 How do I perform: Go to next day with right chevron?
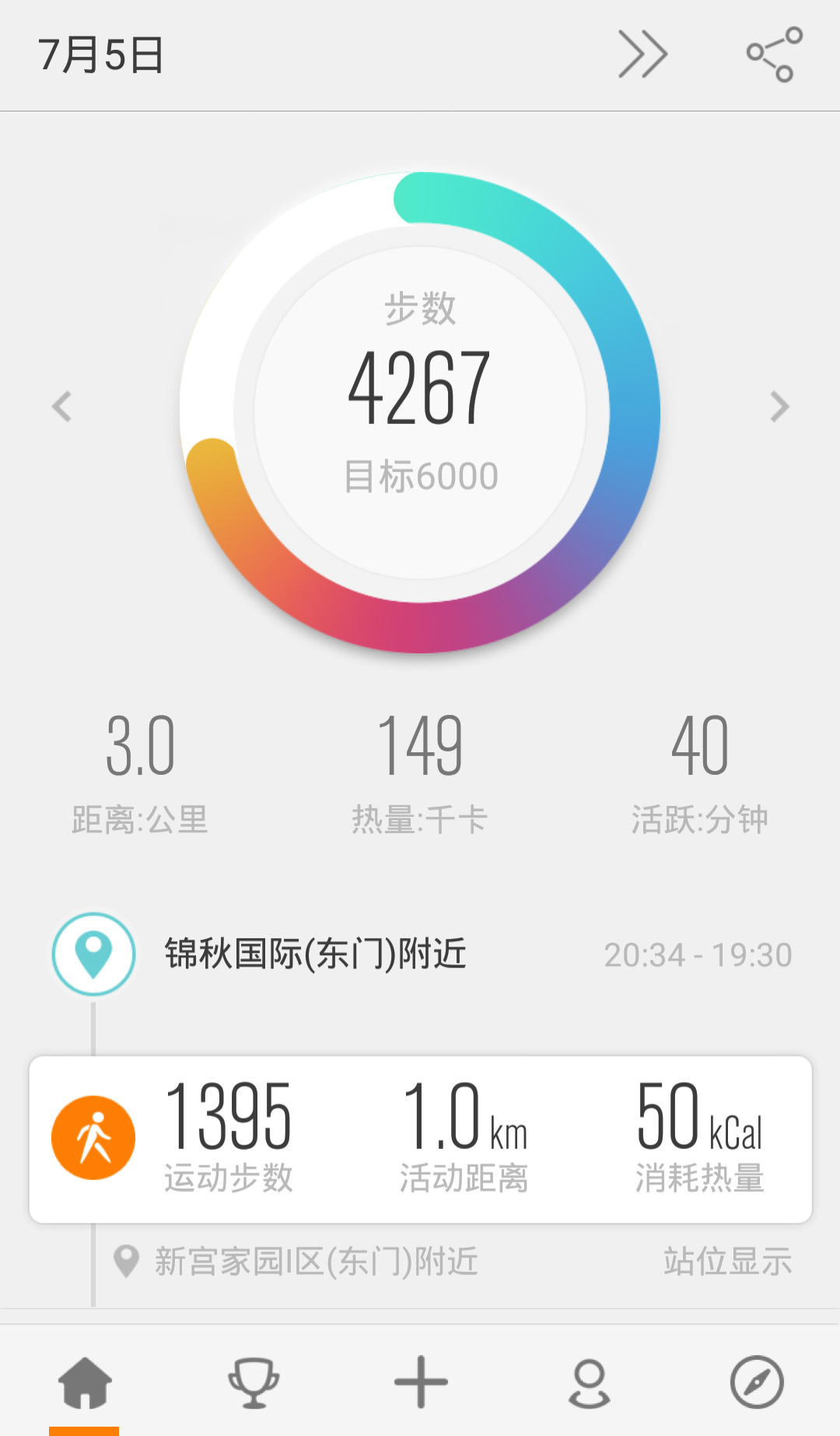coord(778,406)
